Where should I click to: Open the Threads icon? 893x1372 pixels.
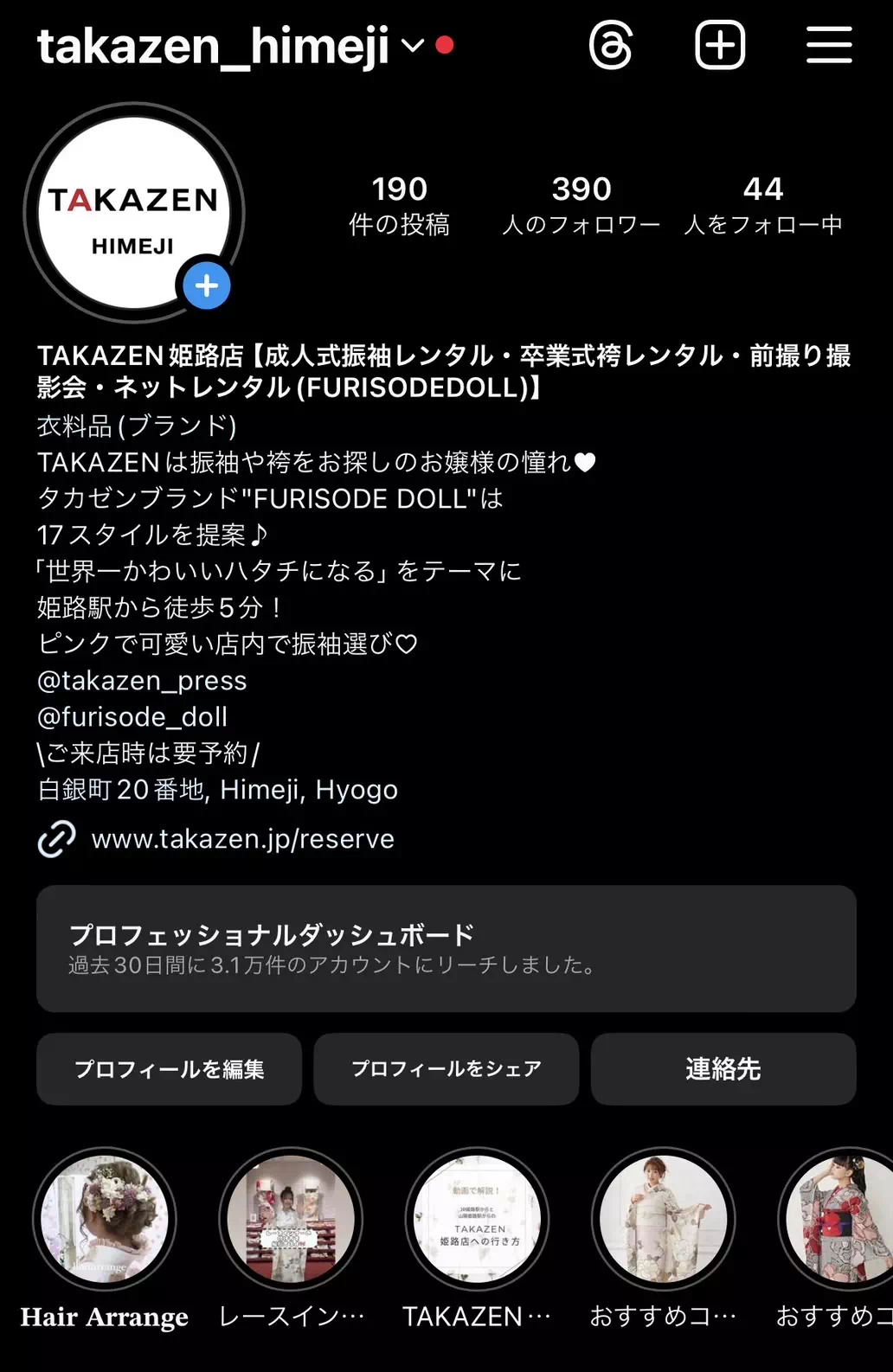click(x=611, y=45)
